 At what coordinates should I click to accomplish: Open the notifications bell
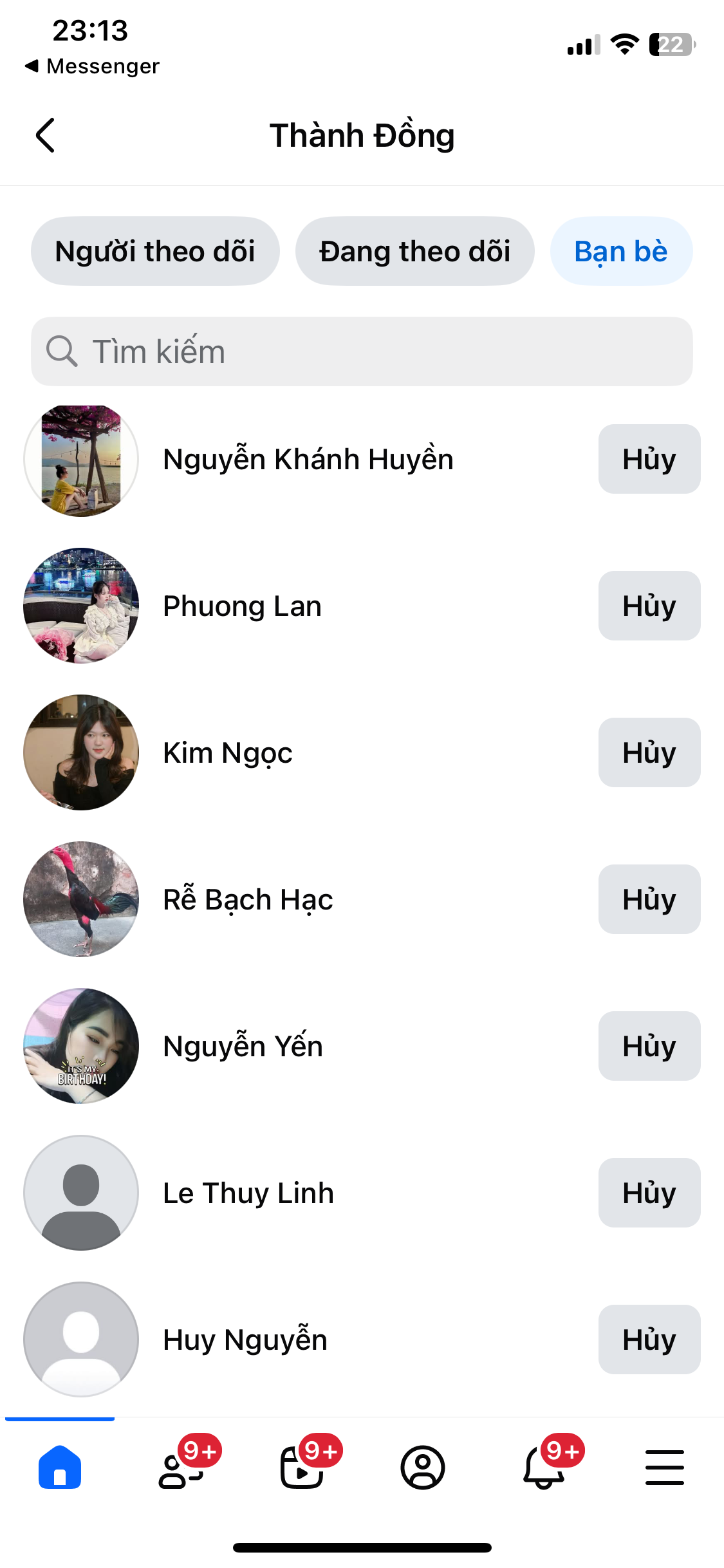544,1468
